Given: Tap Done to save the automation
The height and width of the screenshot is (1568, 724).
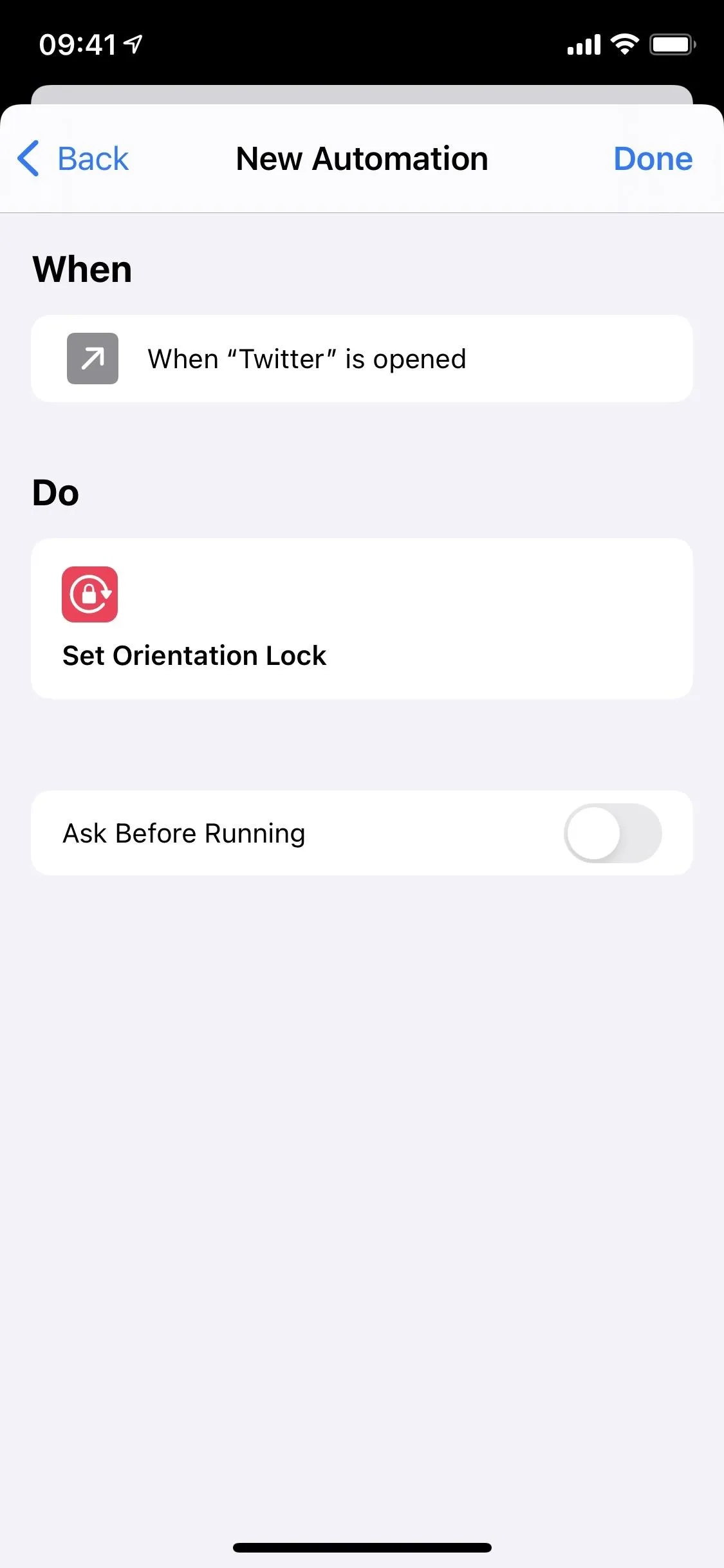Looking at the screenshot, I should (653, 159).
